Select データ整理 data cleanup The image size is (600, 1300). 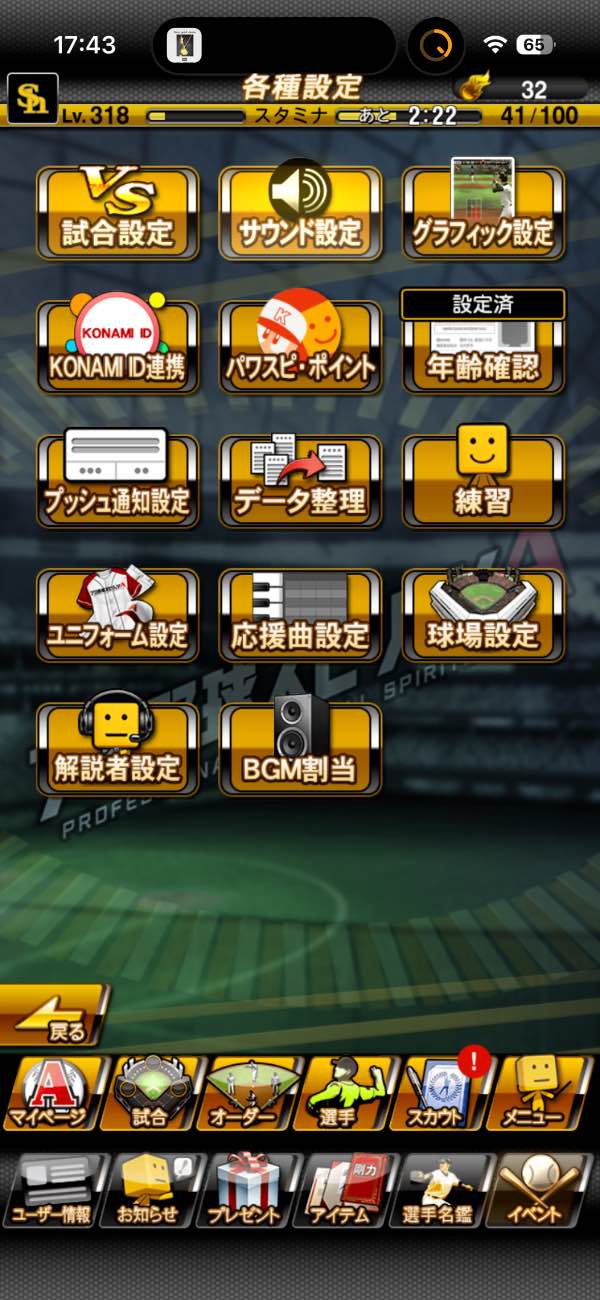pyautogui.click(x=300, y=481)
